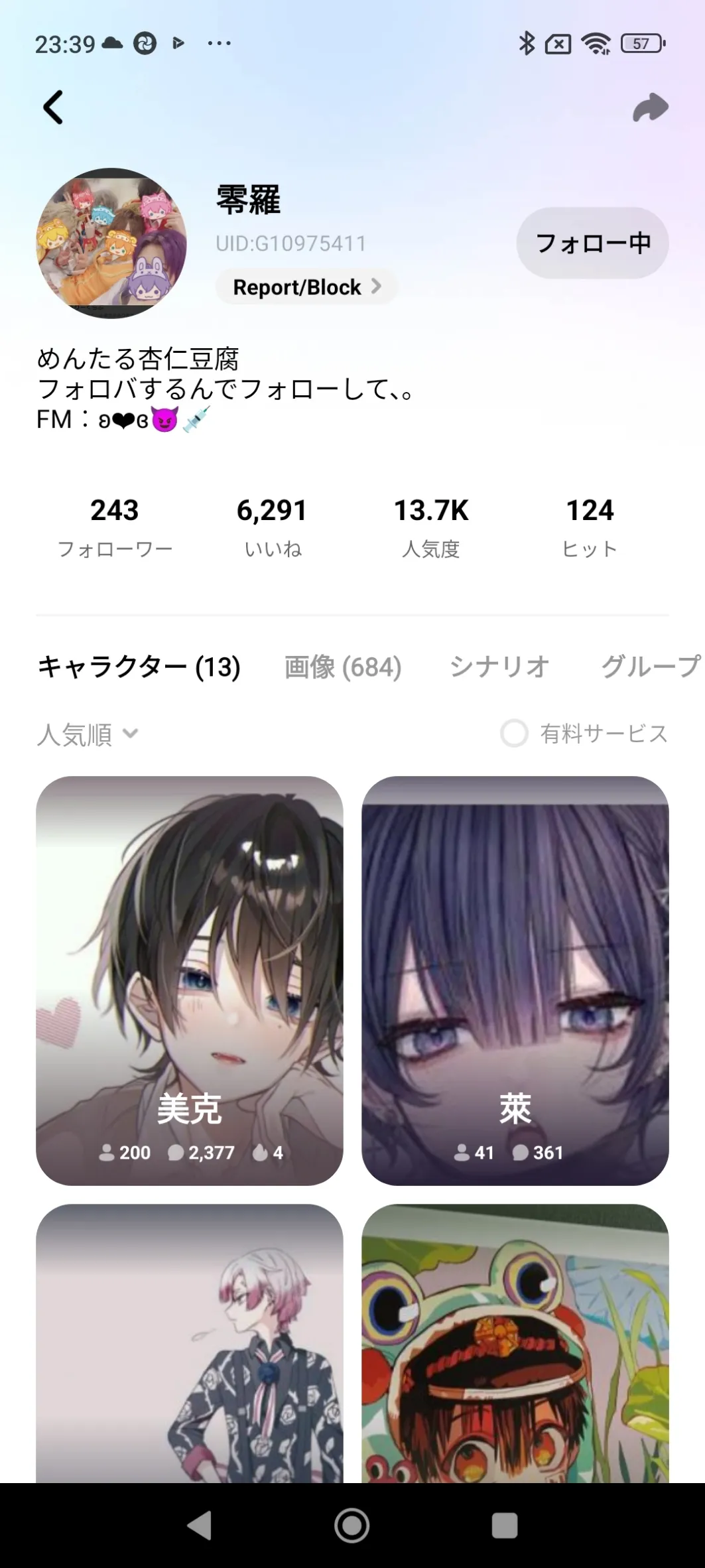Tap the system home button
Viewport: 705px width, 1568px height.
click(352, 1525)
